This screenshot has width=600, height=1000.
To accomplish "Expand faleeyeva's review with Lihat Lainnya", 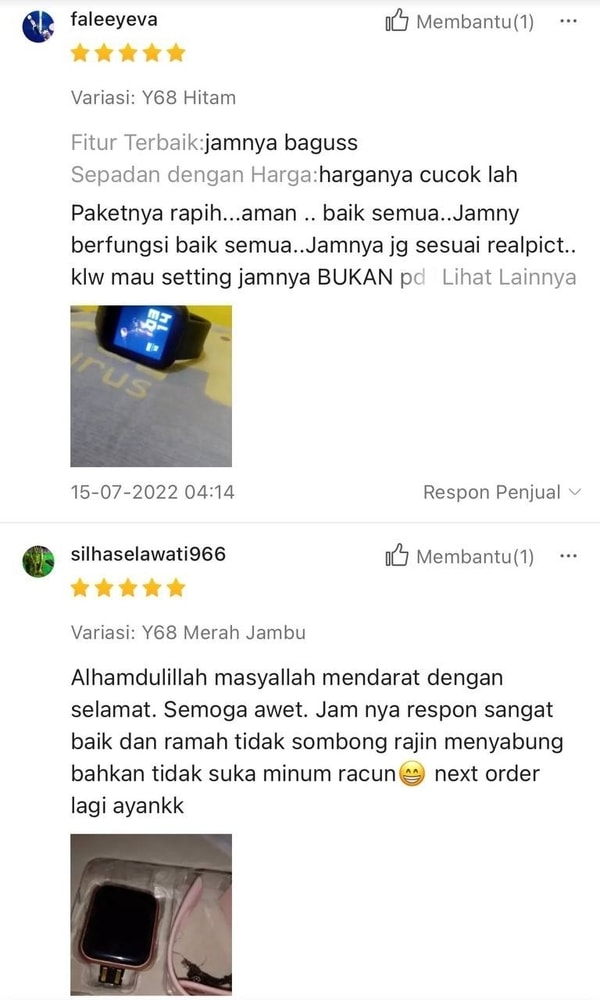I will [x=509, y=277].
